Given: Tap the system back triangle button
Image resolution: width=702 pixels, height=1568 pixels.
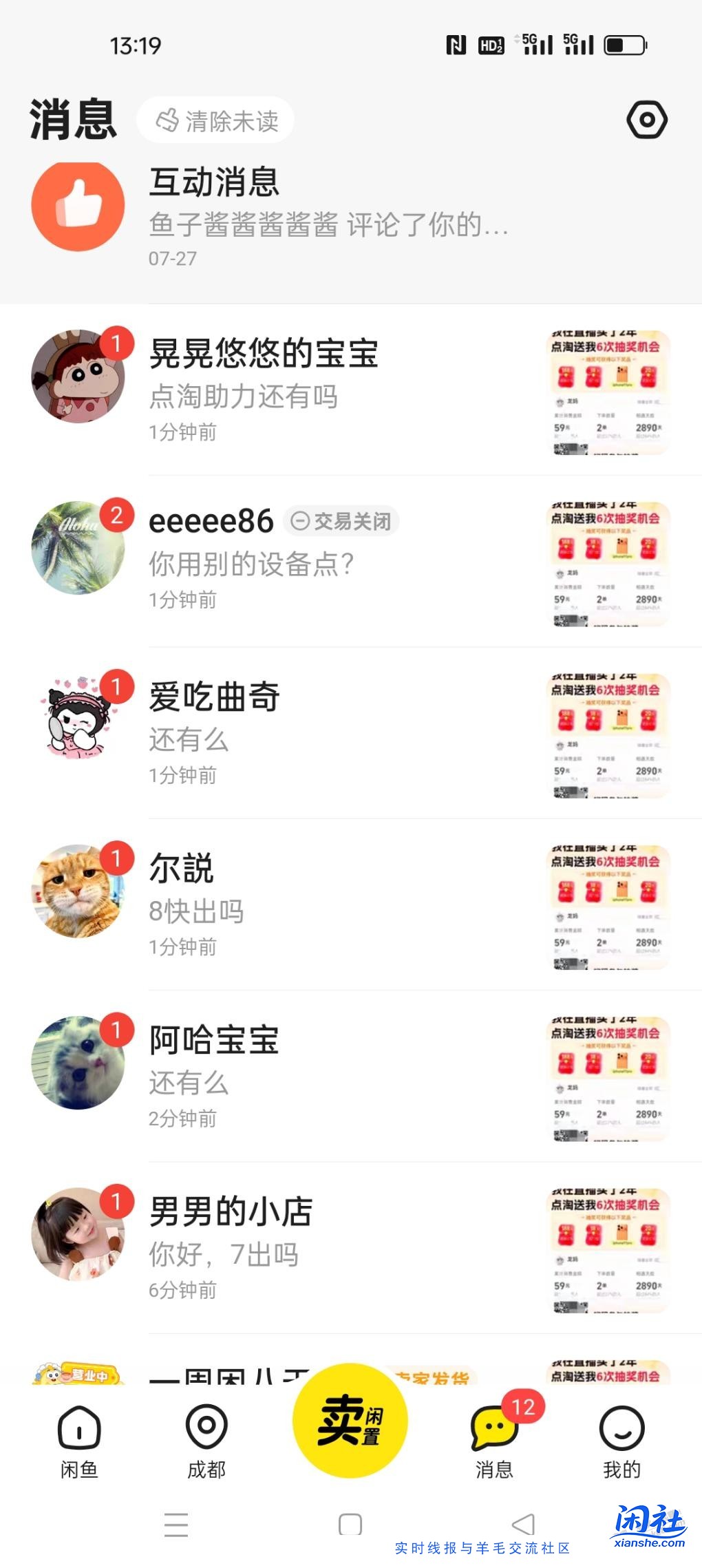Looking at the screenshot, I should (x=524, y=1524).
